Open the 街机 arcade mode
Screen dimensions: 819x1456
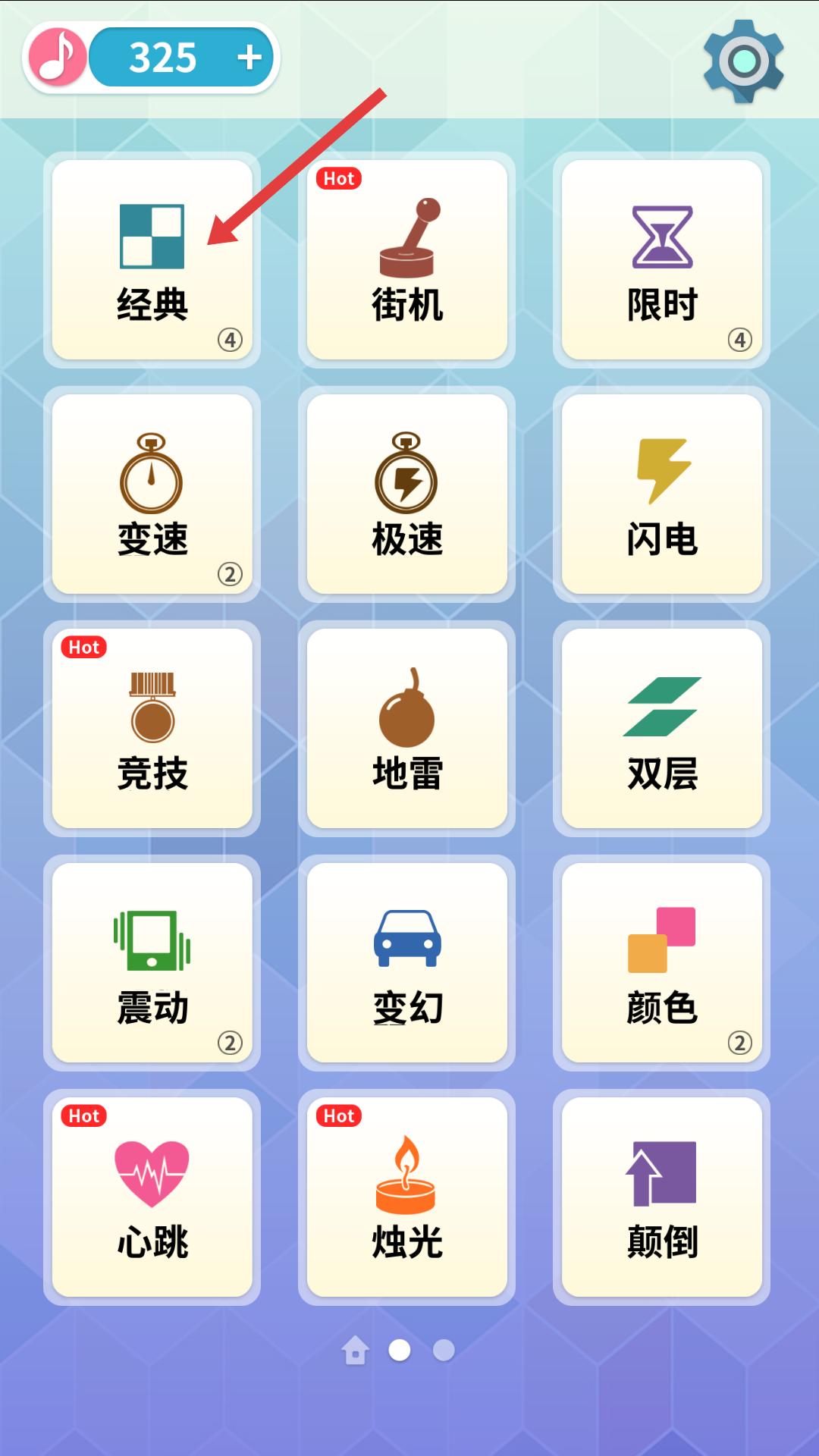click(407, 259)
